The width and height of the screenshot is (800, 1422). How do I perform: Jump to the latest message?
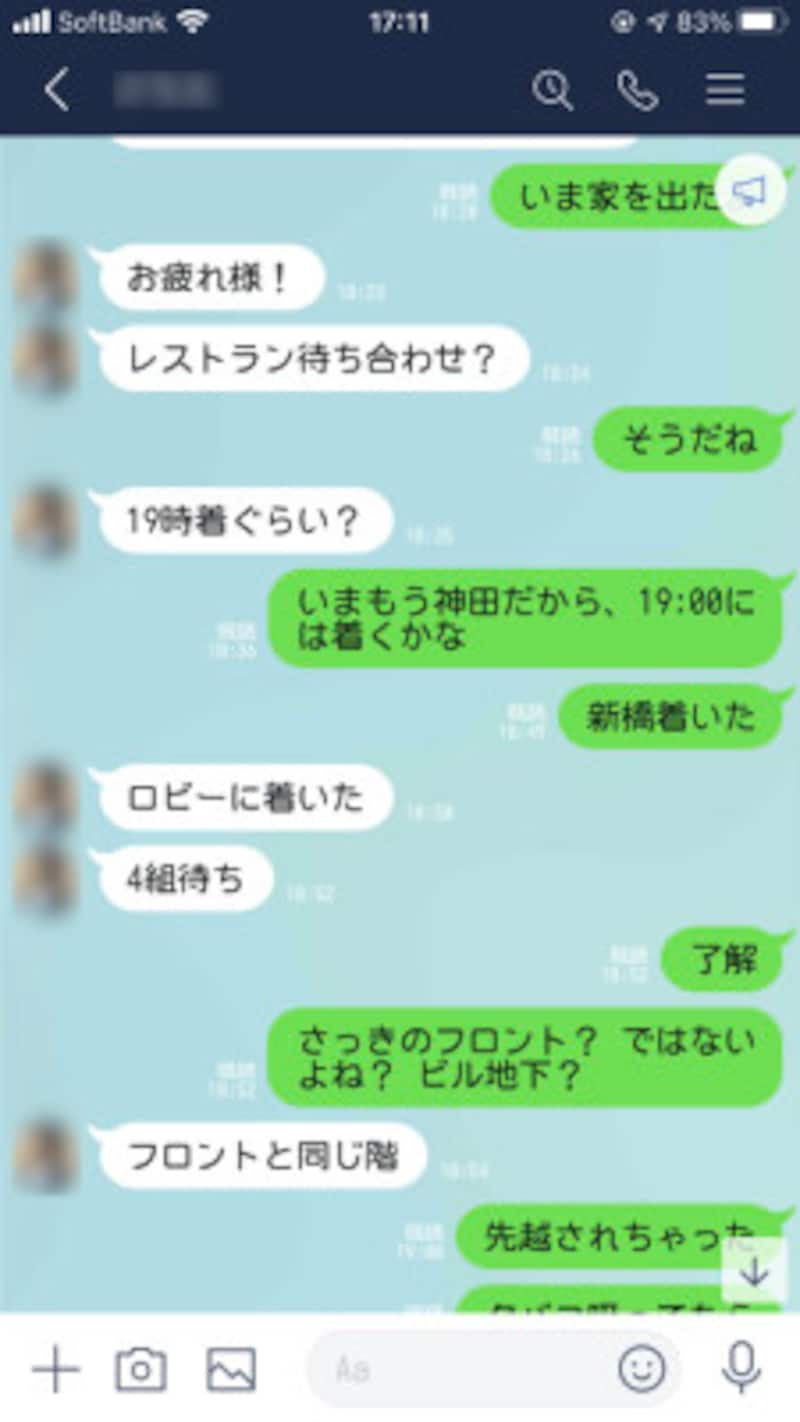pyautogui.click(x=754, y=1271)
